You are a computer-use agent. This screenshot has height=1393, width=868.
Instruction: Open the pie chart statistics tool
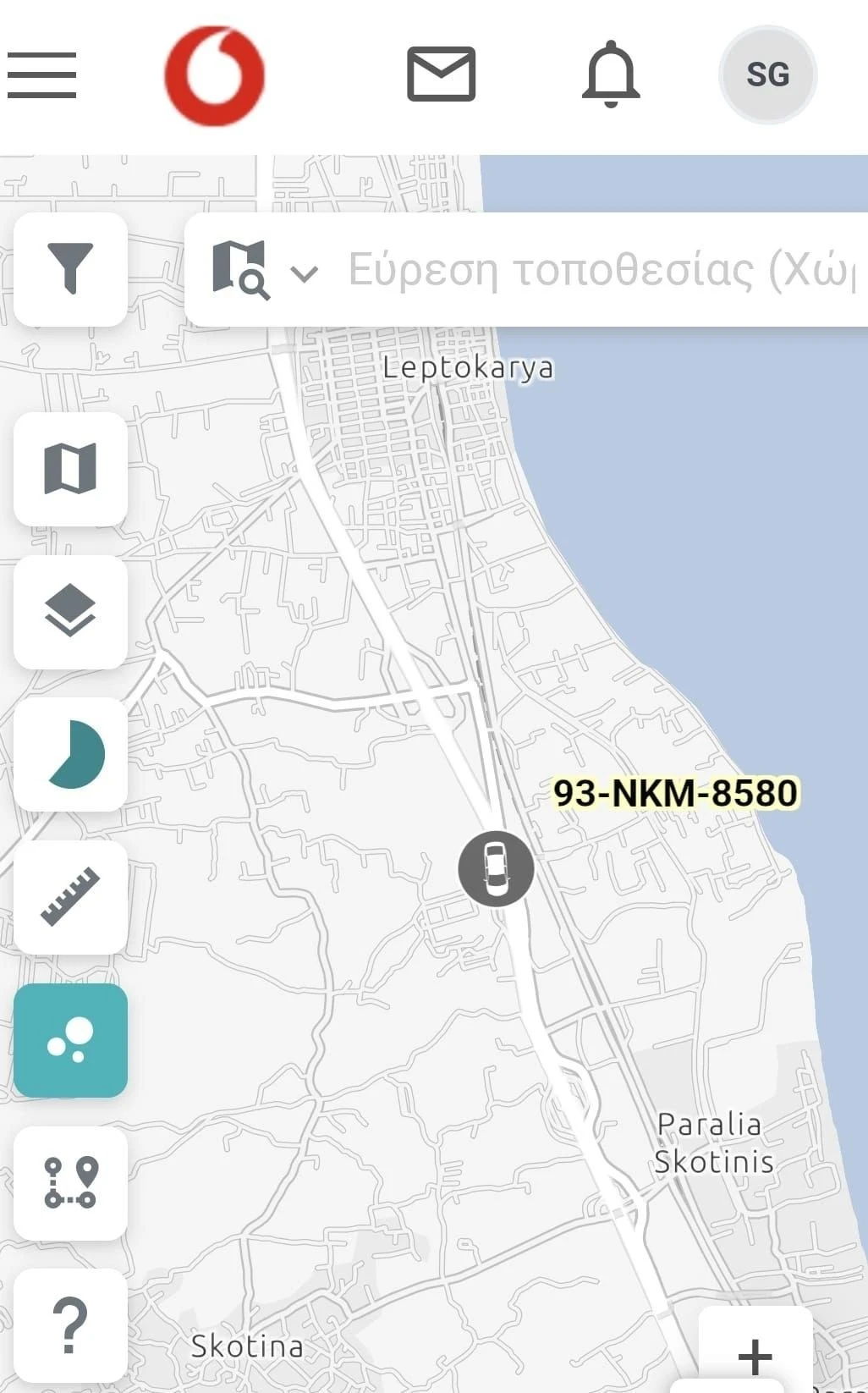point(71,754)
